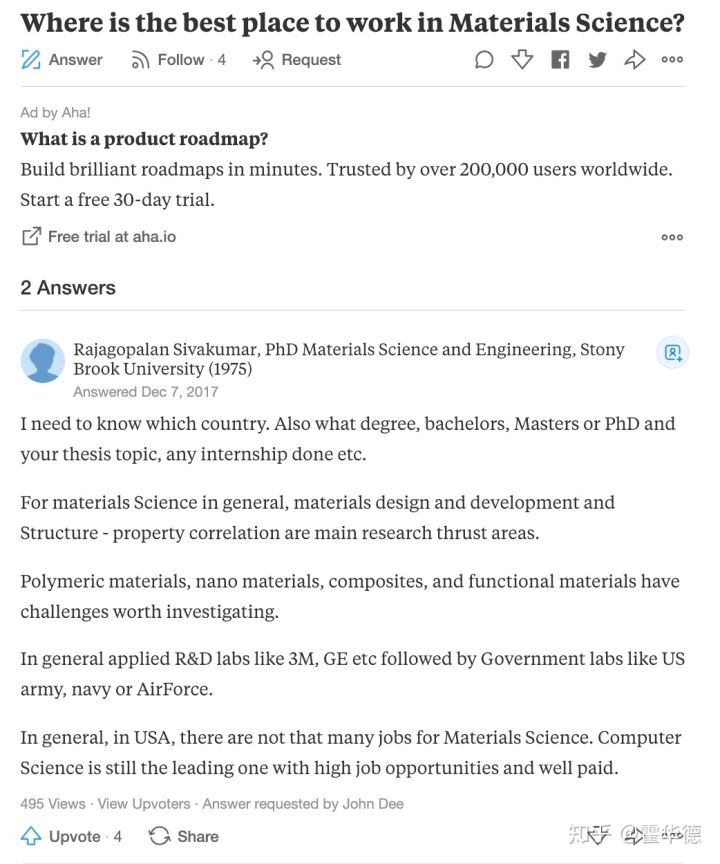The image size is (720, 864).
Task: Open the Aha! ad titled product roadmap
Action: coord(144,139)
